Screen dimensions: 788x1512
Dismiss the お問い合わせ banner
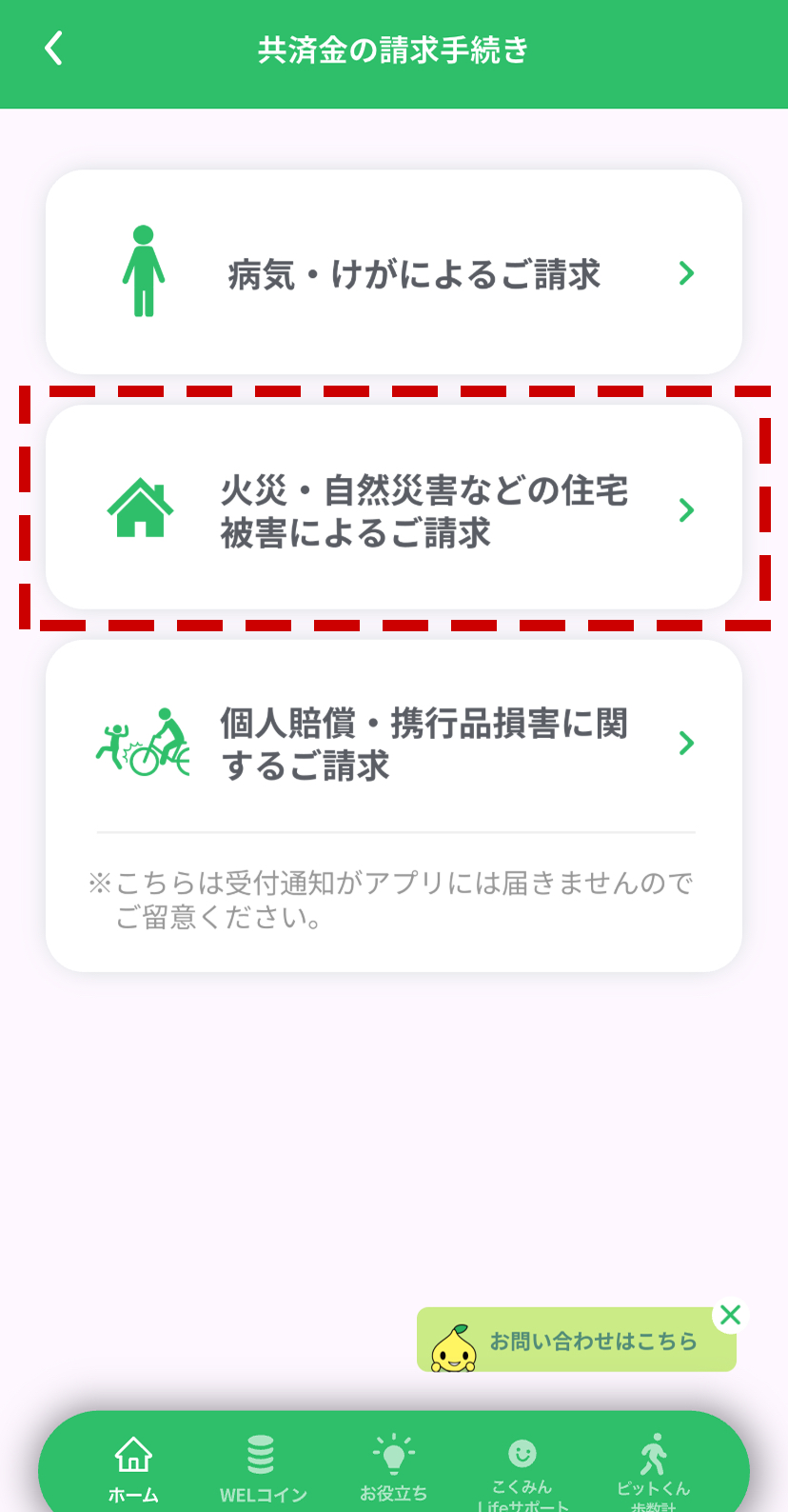[x=730, y=1315]
